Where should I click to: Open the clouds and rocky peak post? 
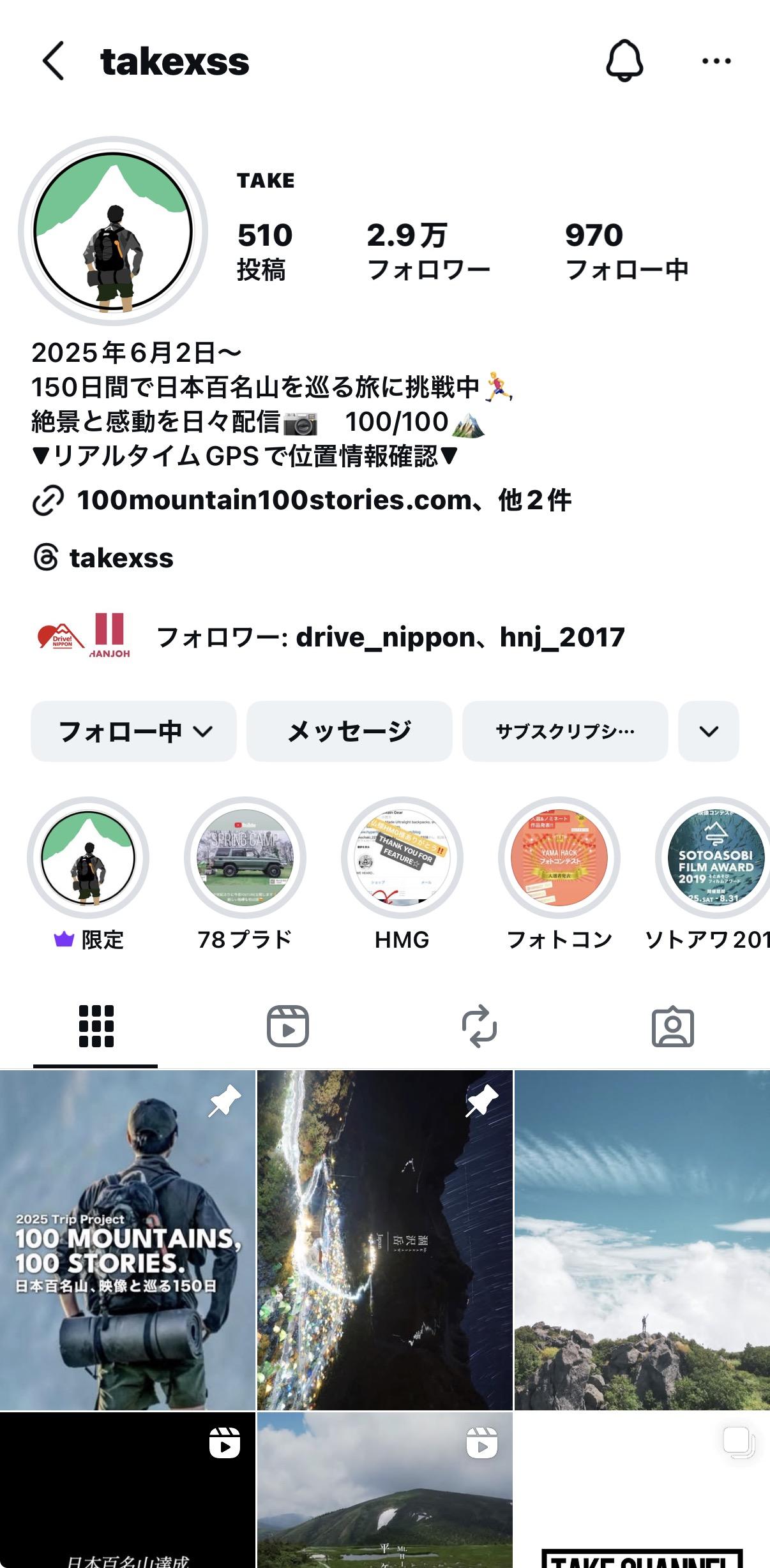click(x=642, y=1240)
